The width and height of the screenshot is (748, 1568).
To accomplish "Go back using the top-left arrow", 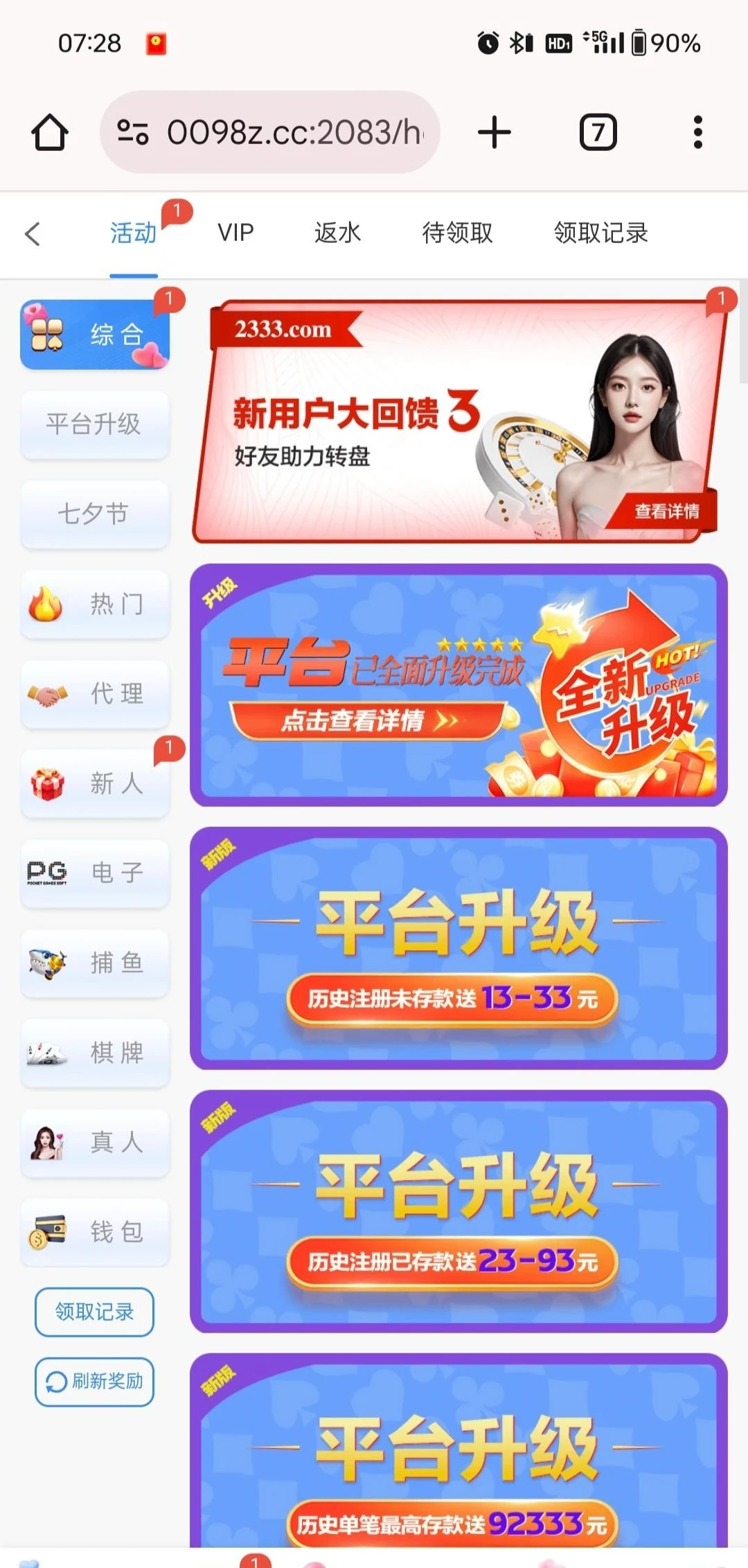I will point(33,233).
